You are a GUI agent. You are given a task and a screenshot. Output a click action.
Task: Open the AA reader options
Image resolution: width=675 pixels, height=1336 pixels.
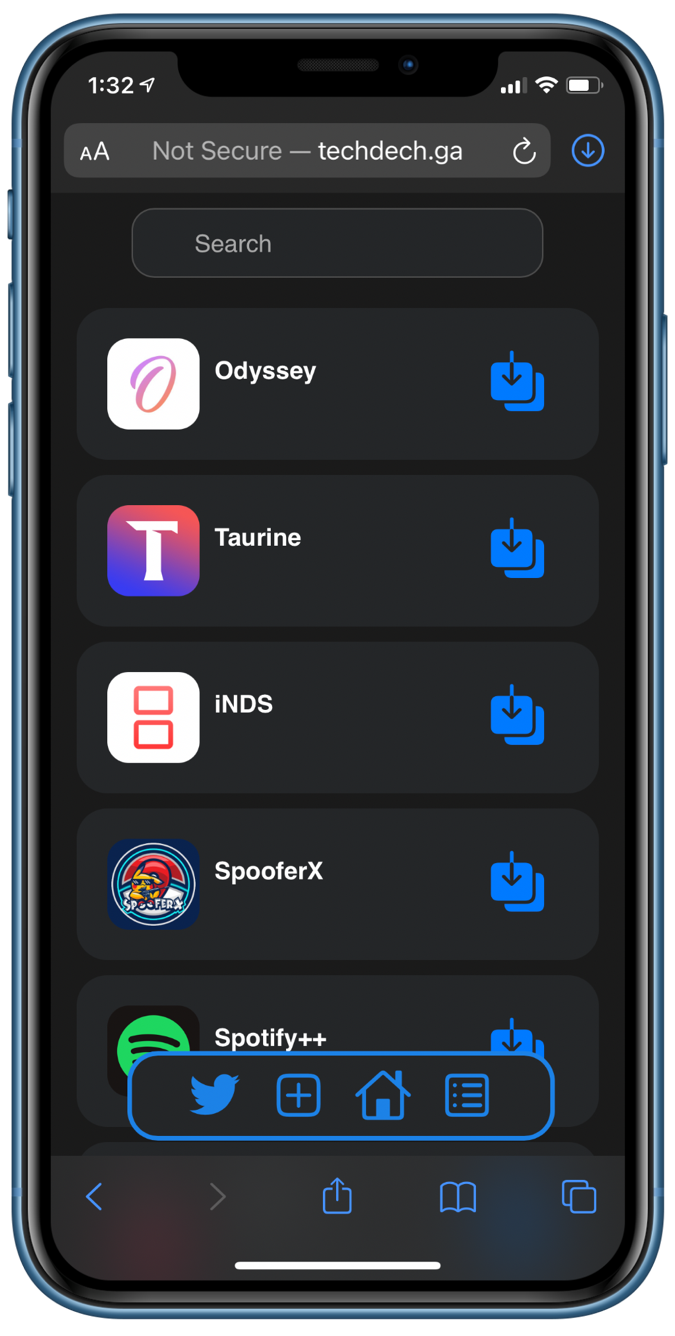click(95, 151)
